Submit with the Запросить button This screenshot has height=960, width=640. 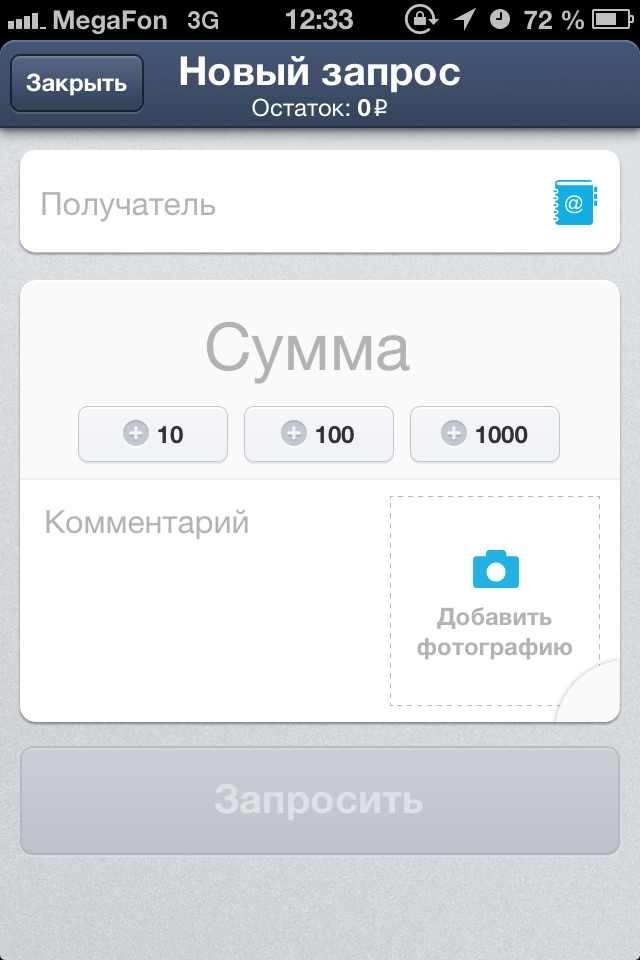pos(320,801)
